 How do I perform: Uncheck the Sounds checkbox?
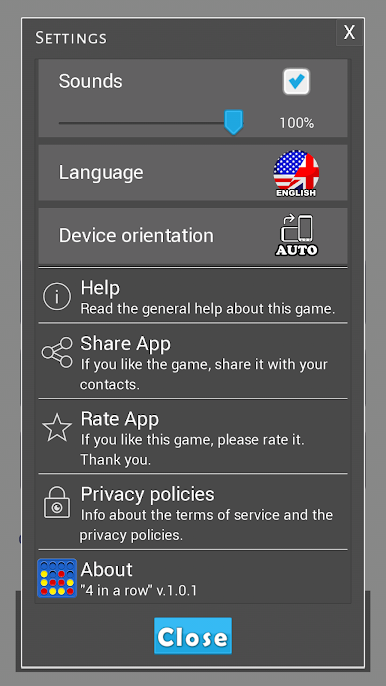pos(296,82)
